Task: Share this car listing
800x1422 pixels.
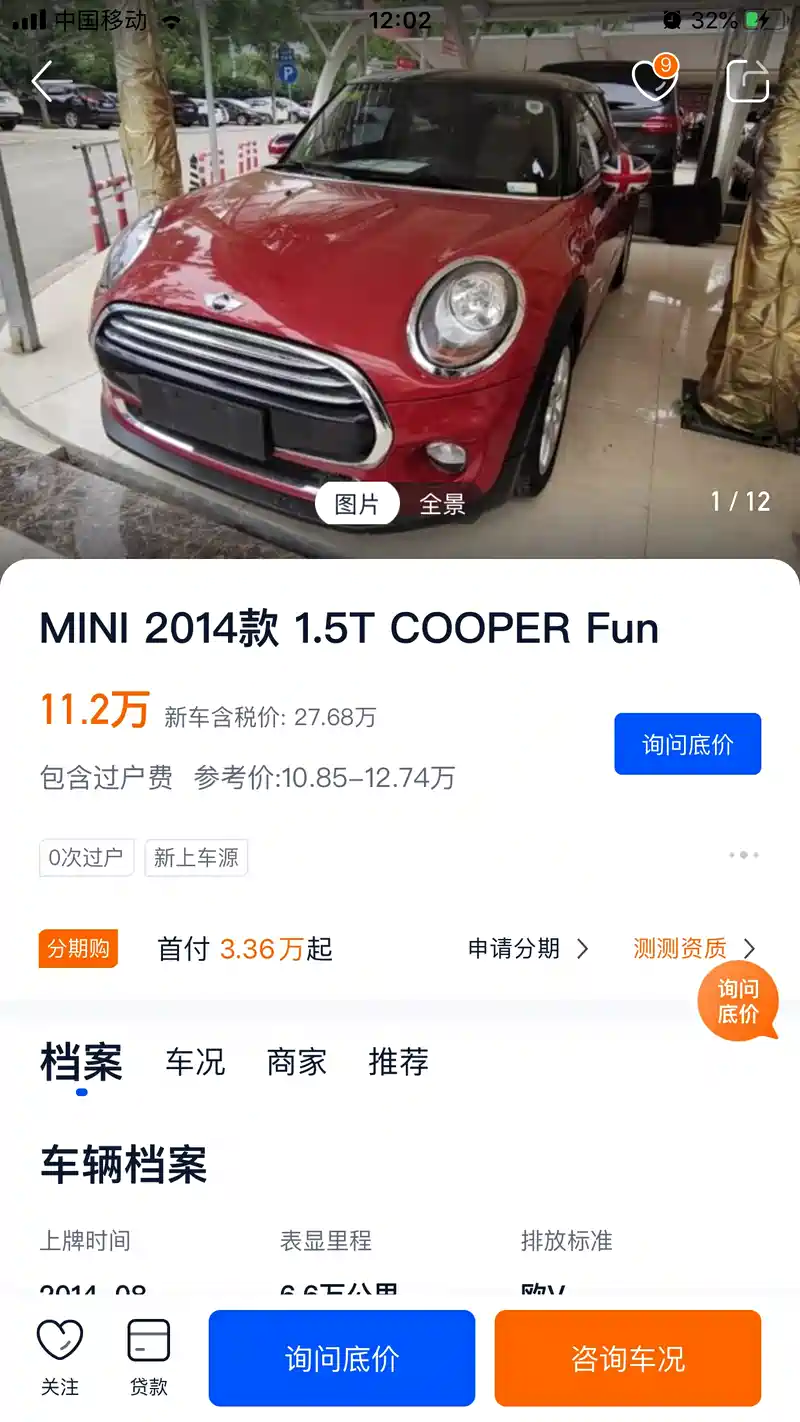Action: (x=747, y=81)
